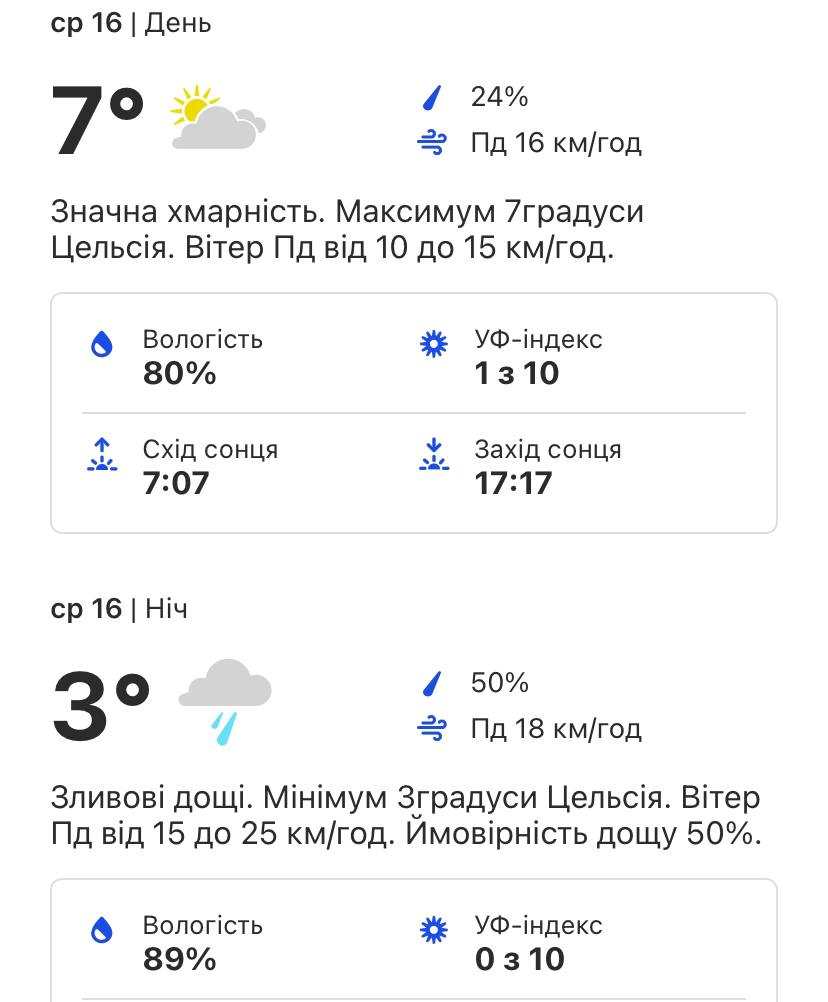
Task: Select the humidity drop icon above 80%
Action: click(103, 344)
